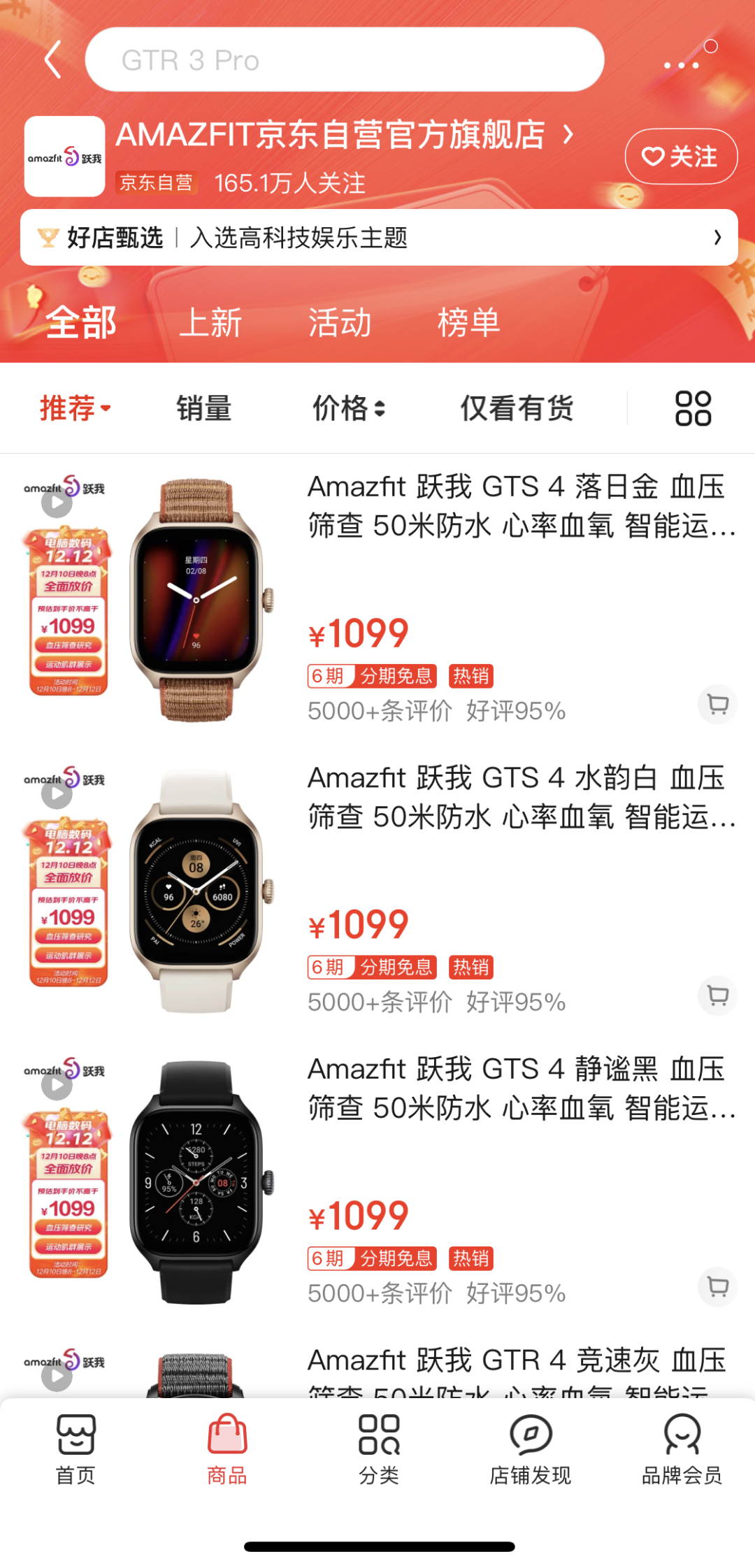This screenshot has height=1568, width=755.
Task: Switch to the 上新 tab
Action: click(210, 323)
